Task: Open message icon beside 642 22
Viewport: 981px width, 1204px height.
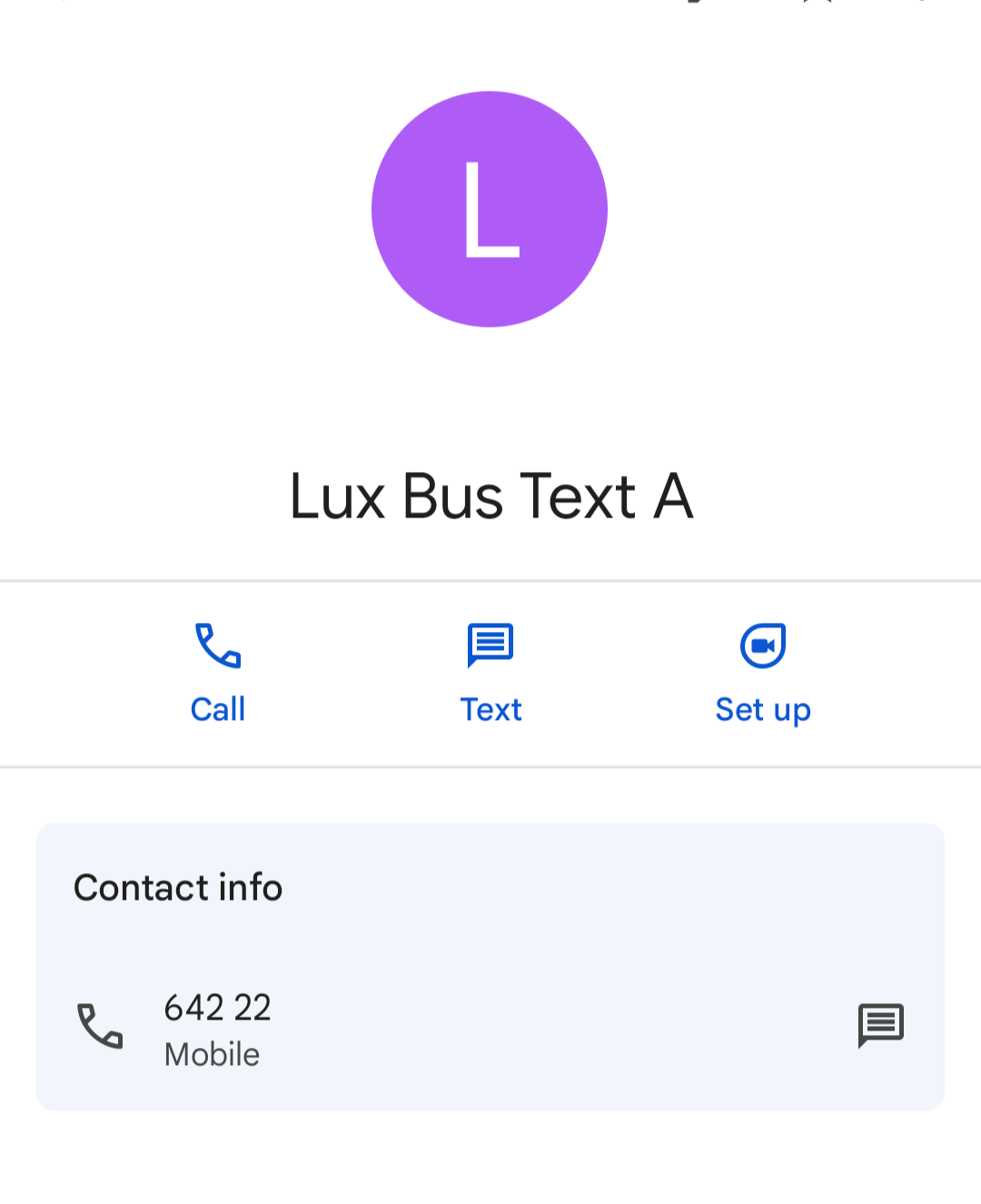Action: tap(880, 1026)
